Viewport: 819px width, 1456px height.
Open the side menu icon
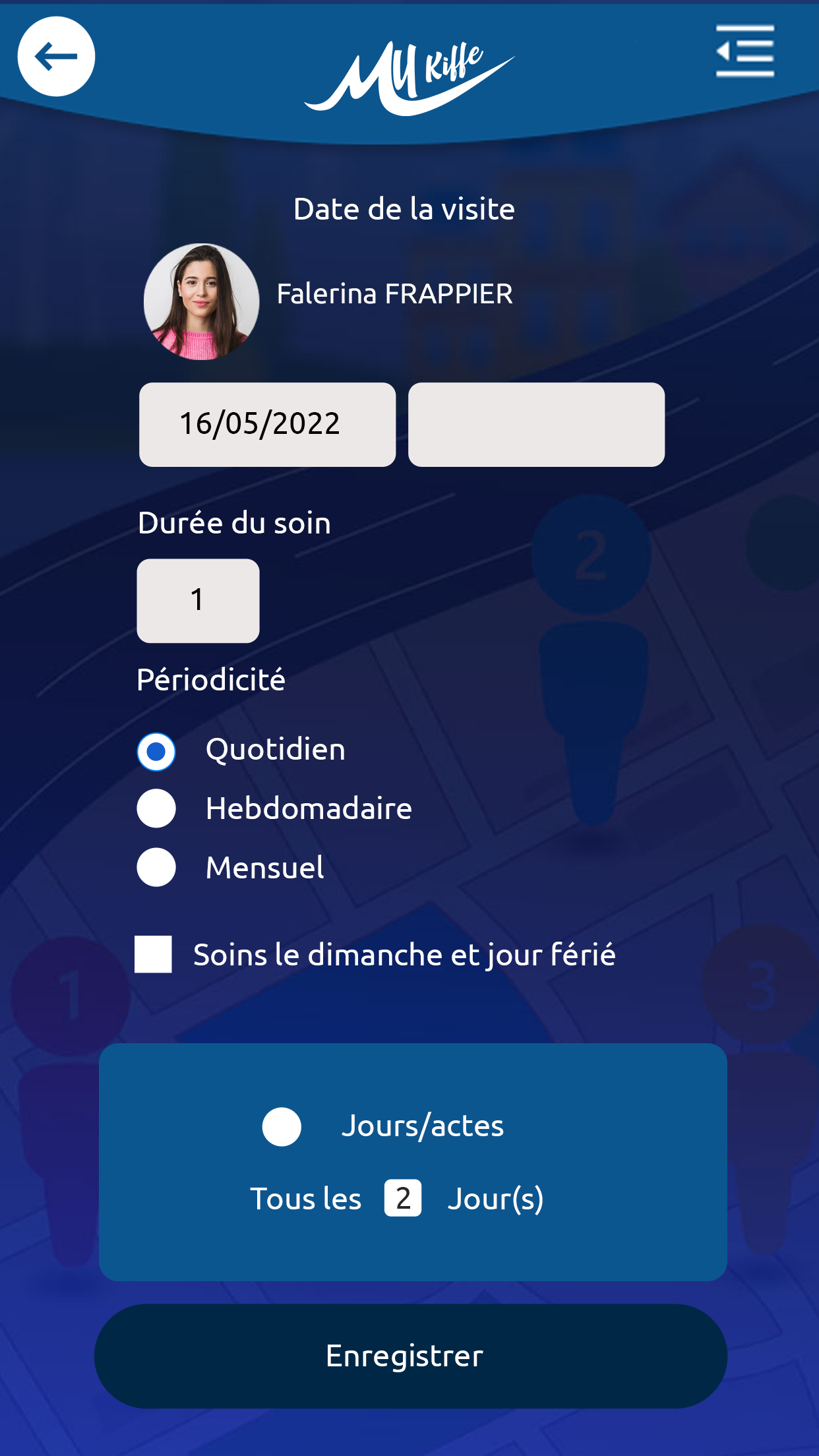click(745, 51)
